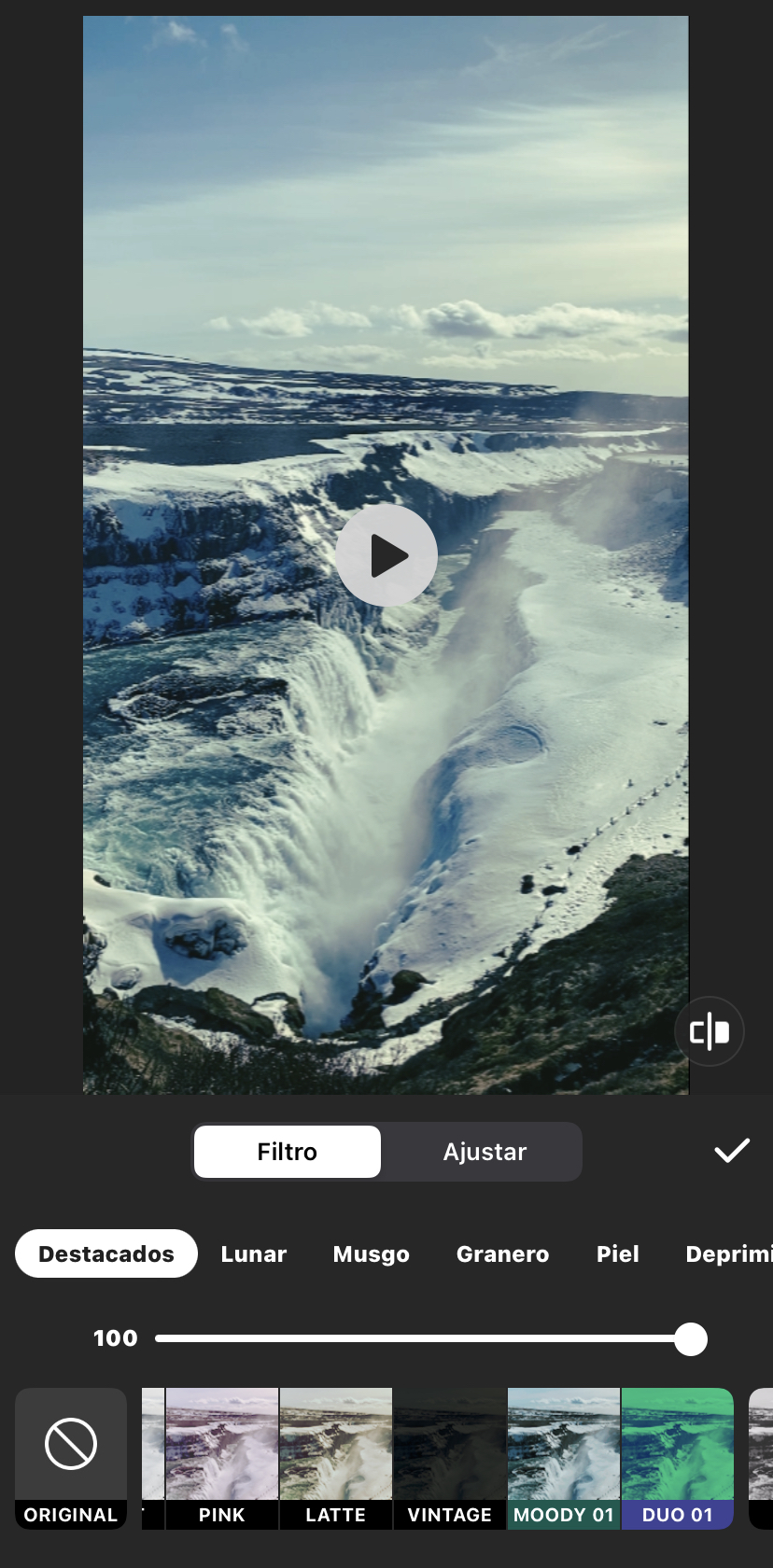The height and width of the screenshot is (1568, 773).
Task: Apply the PINK filter
Action: tap(222, 1458)
